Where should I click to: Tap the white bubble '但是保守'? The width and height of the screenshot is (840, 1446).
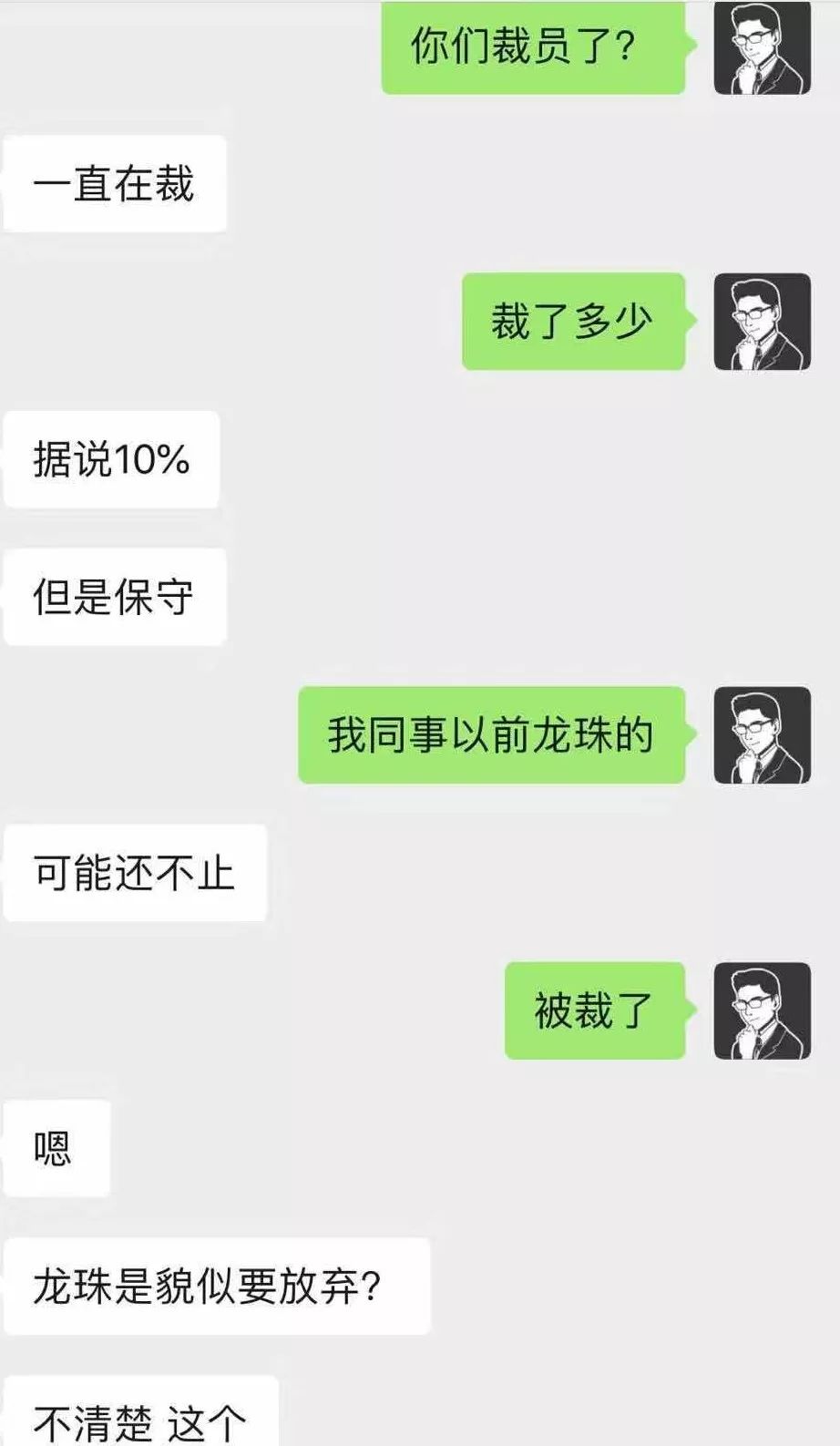point(114,597)
